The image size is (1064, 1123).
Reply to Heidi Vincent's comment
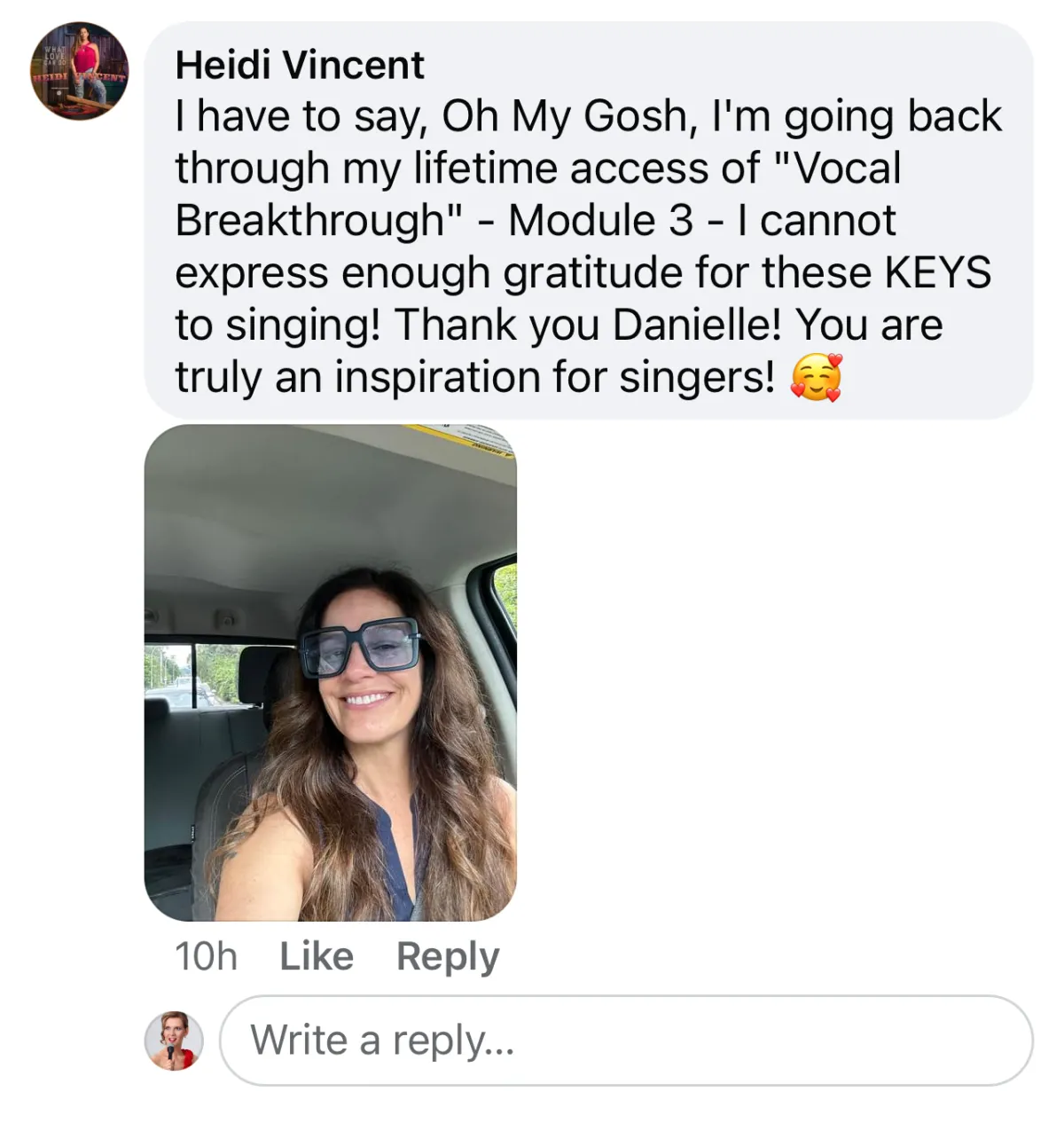448,956
